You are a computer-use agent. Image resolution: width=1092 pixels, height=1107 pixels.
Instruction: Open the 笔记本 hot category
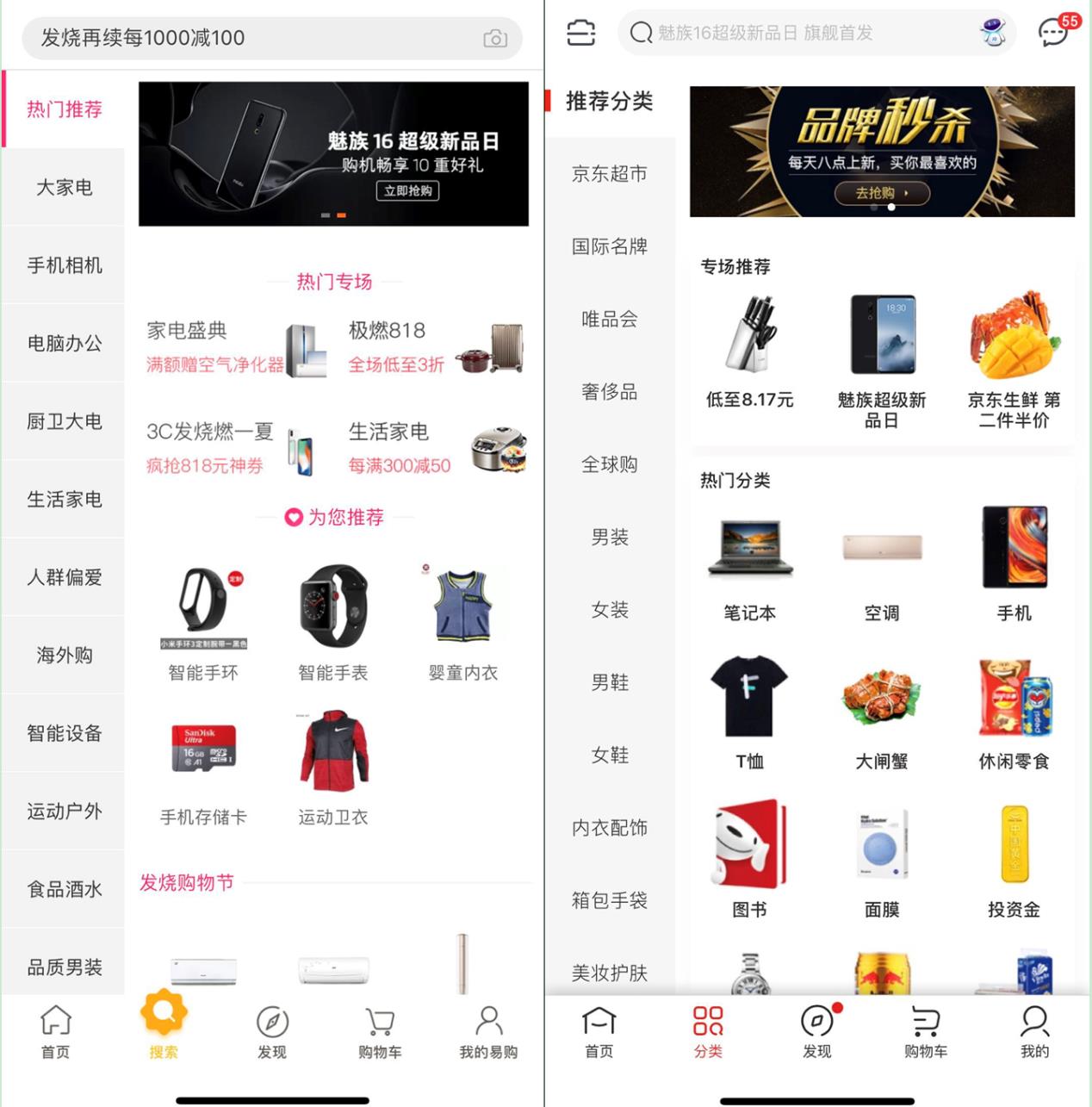(749, 564)
